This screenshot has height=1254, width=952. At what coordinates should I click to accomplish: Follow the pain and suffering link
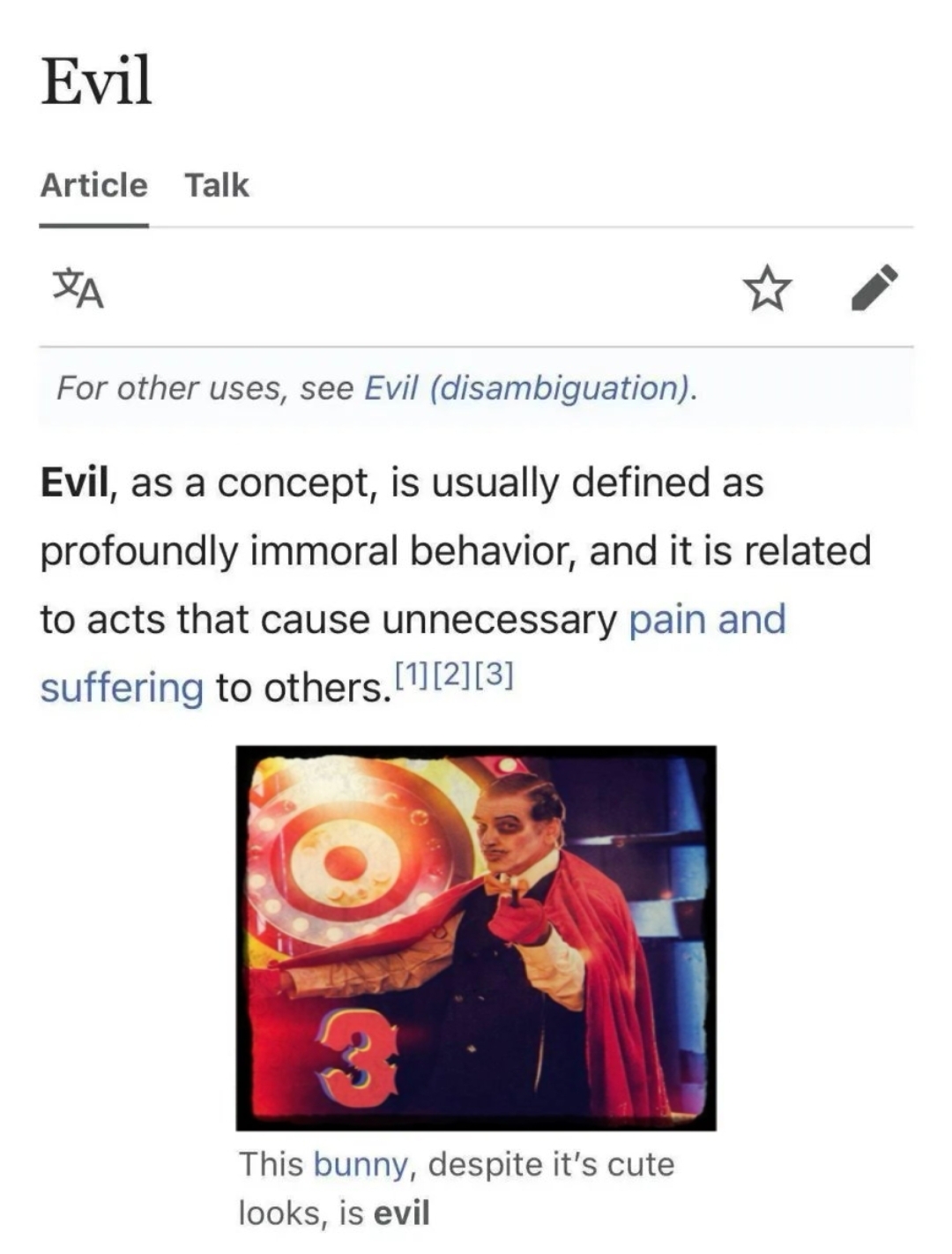pyautogui.click(x=706, y=619)
